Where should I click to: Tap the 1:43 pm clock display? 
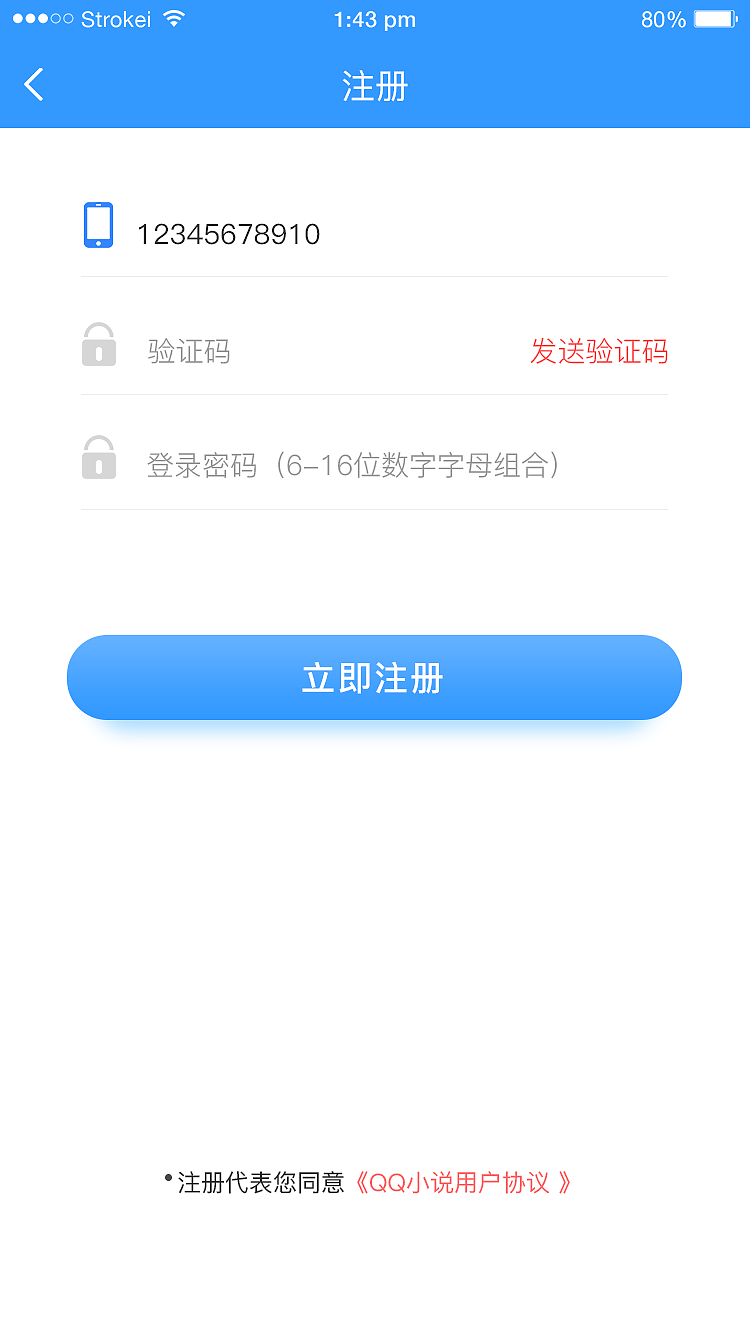pos(374,18)
